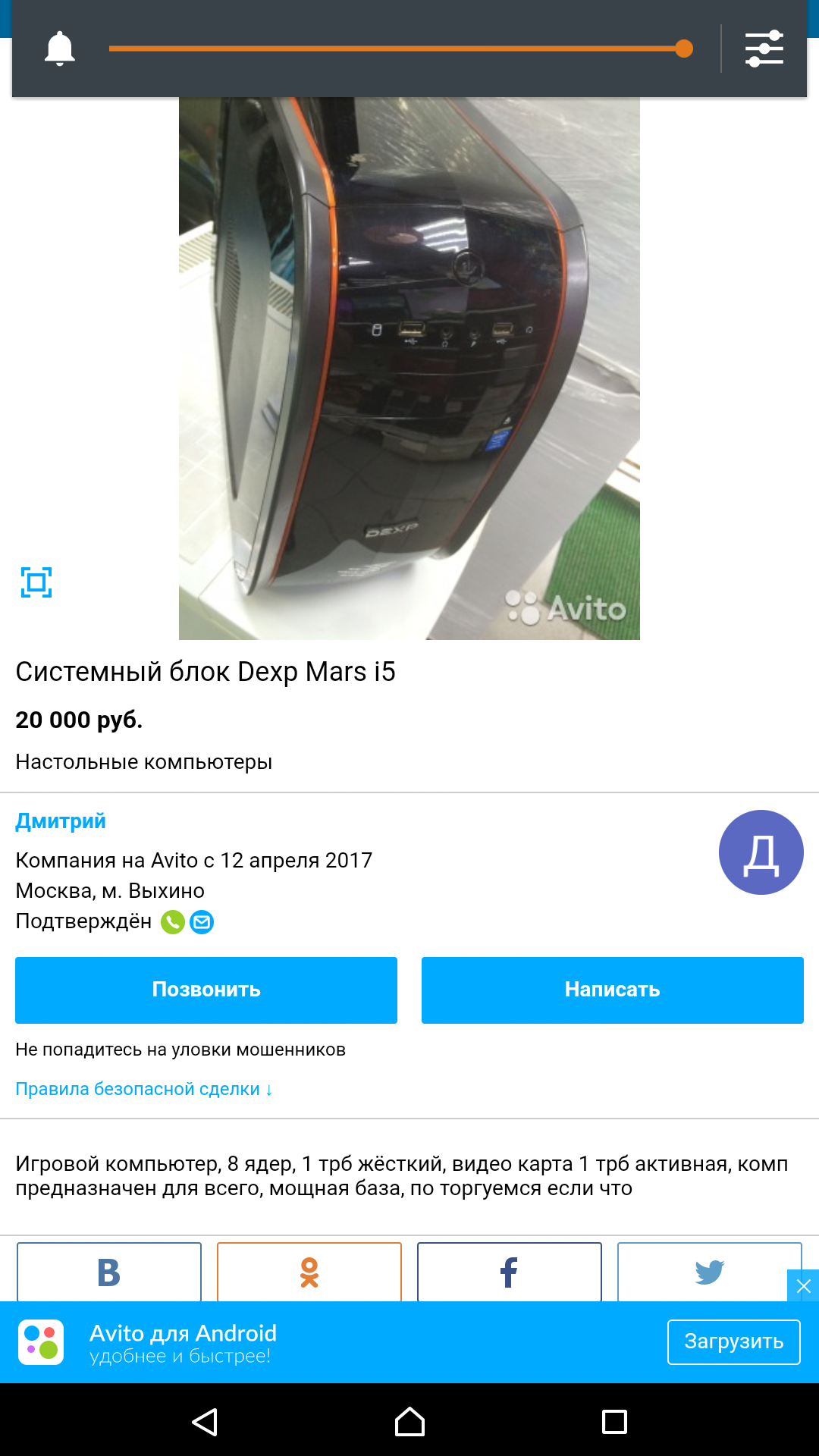Tap the Д seller avatar
The image size is (819, 1456).
click(761, 852)
